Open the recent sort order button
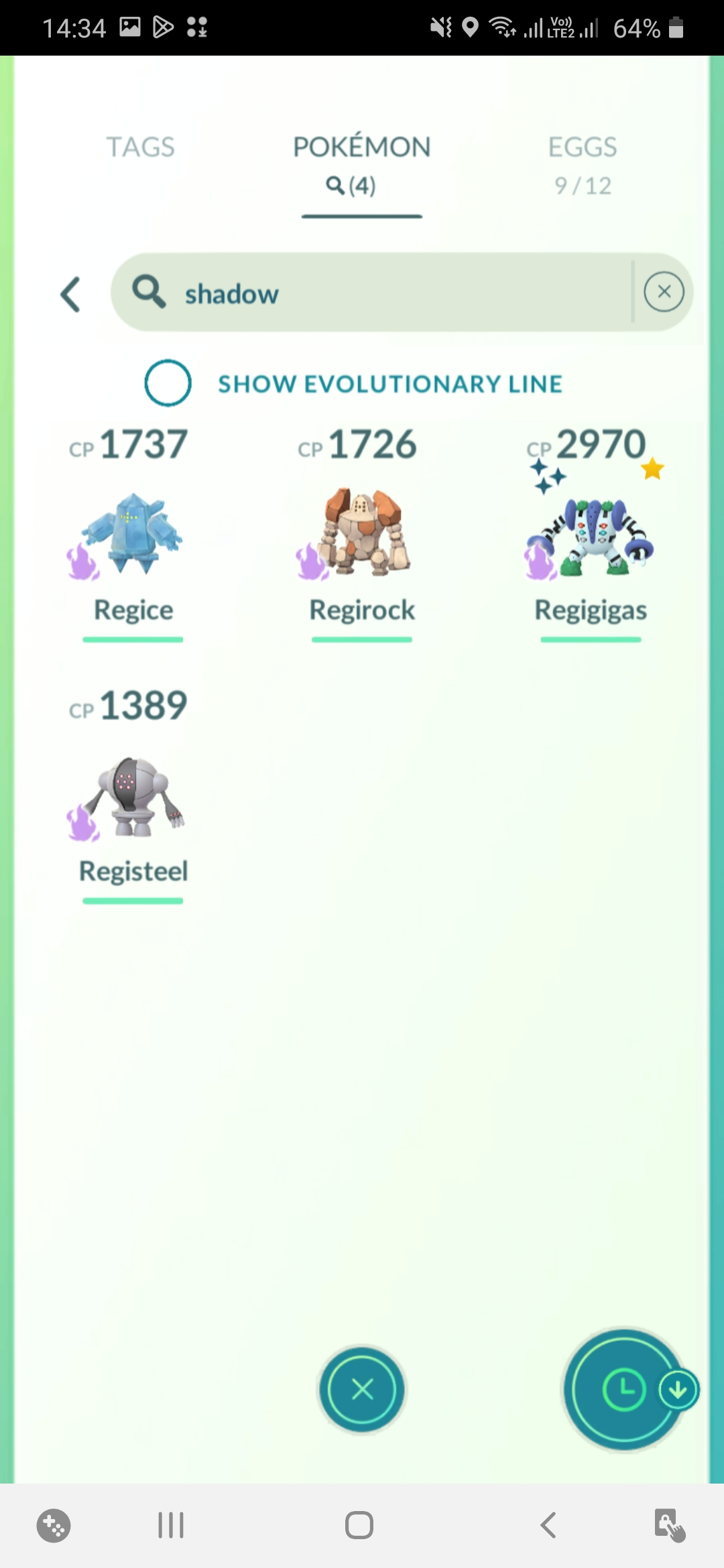The width and height of the screenshot is (724, 1568). coord(624,1389)
